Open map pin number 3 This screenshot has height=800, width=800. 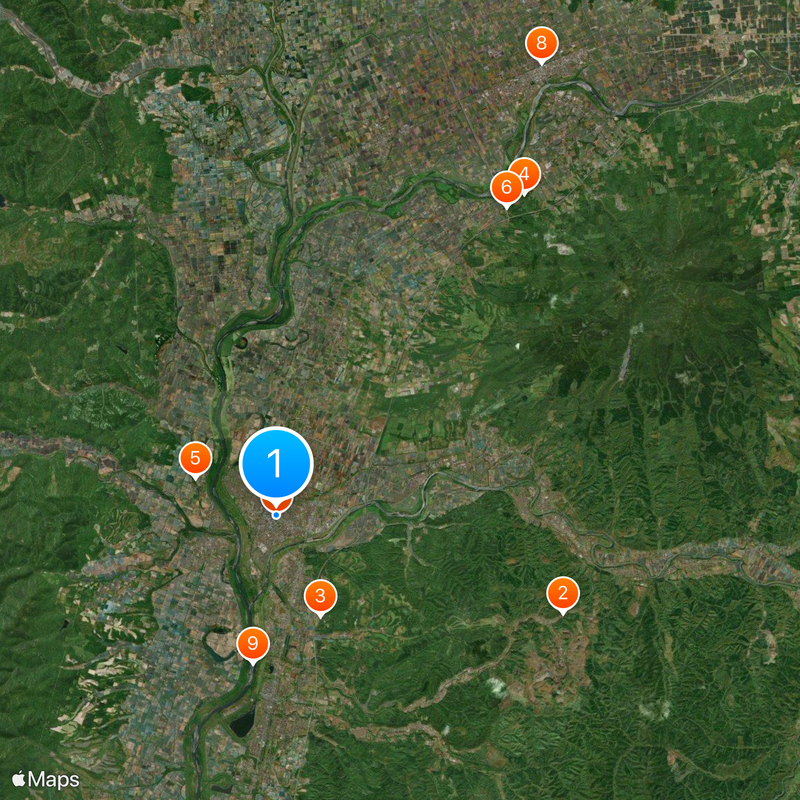[x=320, y=597]
